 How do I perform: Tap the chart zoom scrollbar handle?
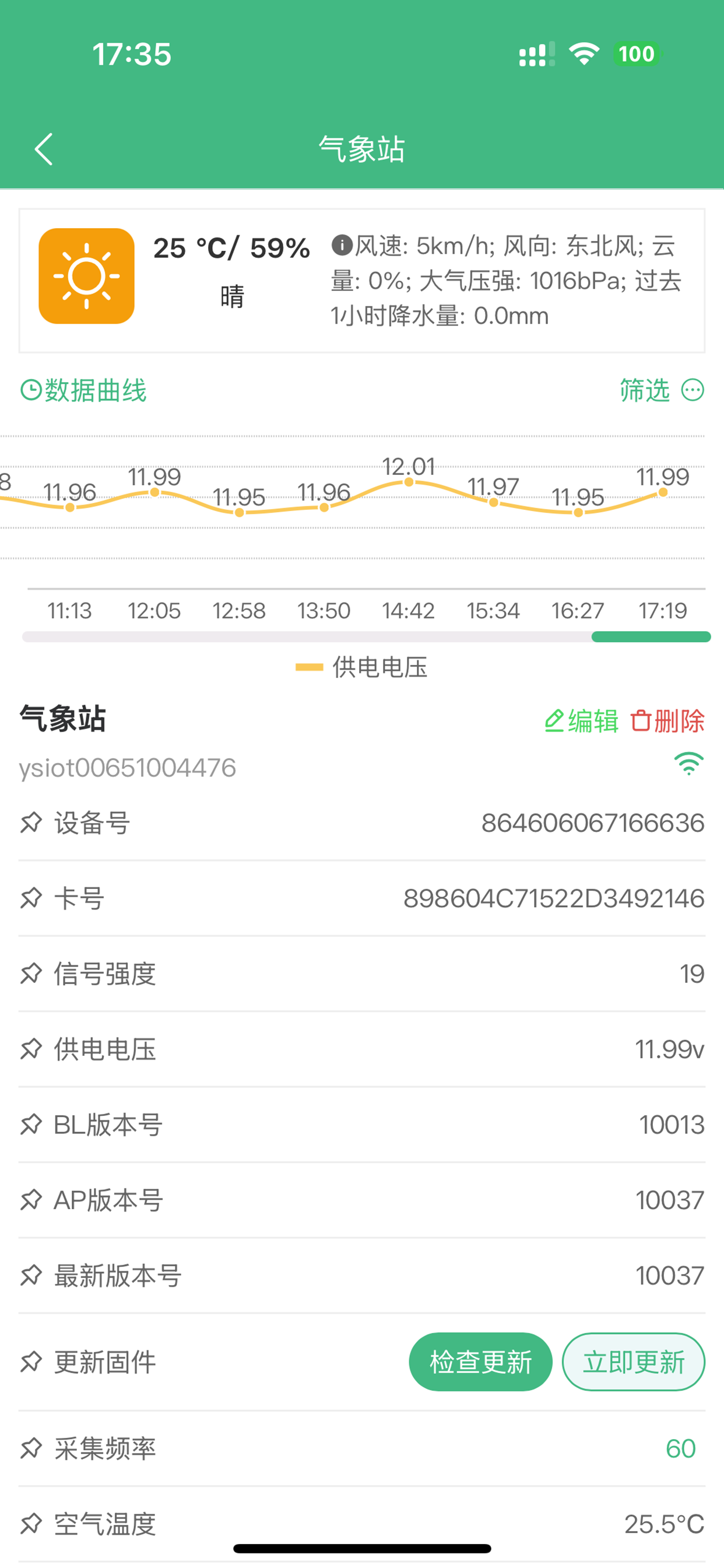651,636
